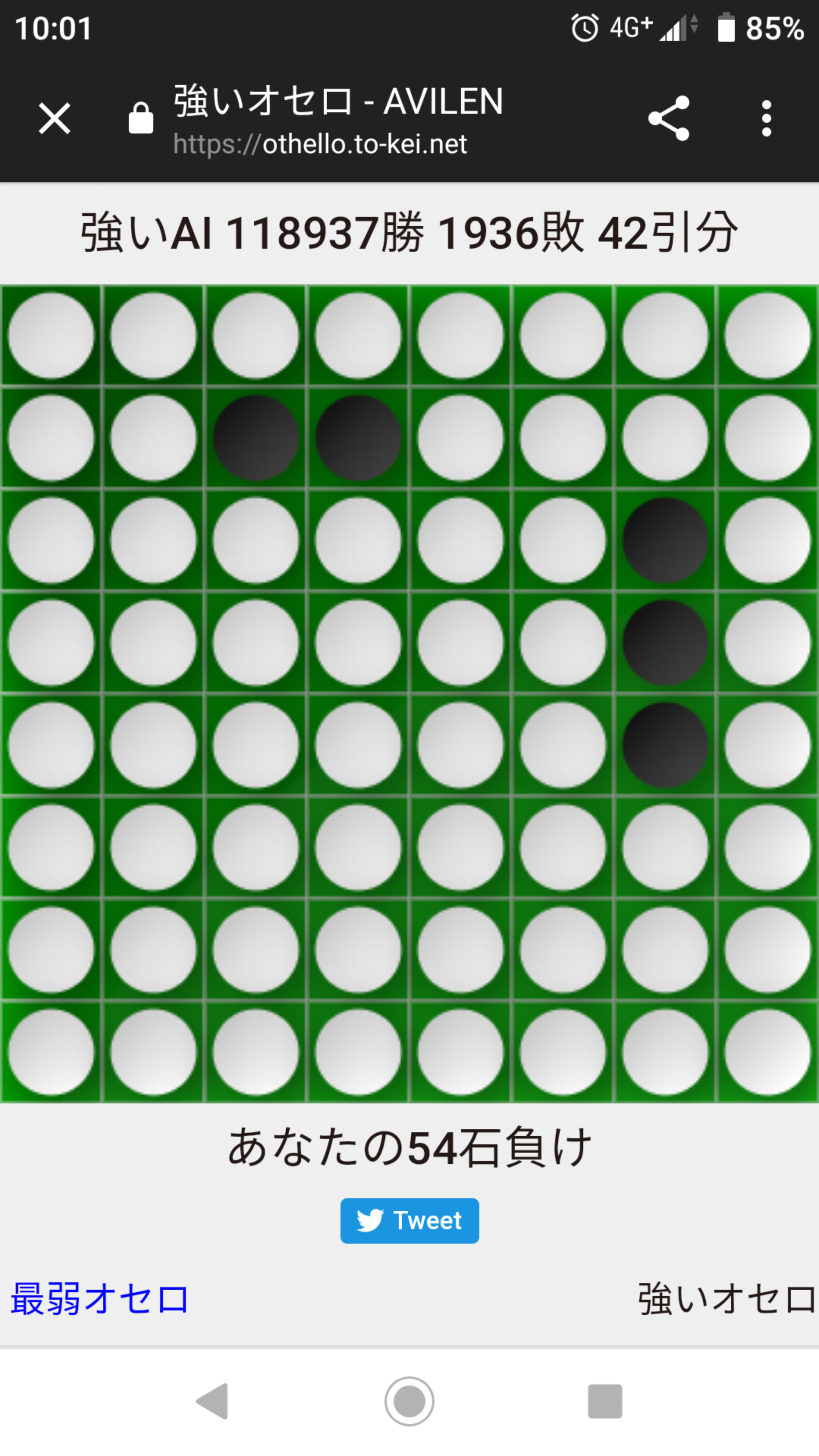The height and width of the screenshot is (1456, 819).
Task: Go to the home screen
Action: click(409, 1401)
